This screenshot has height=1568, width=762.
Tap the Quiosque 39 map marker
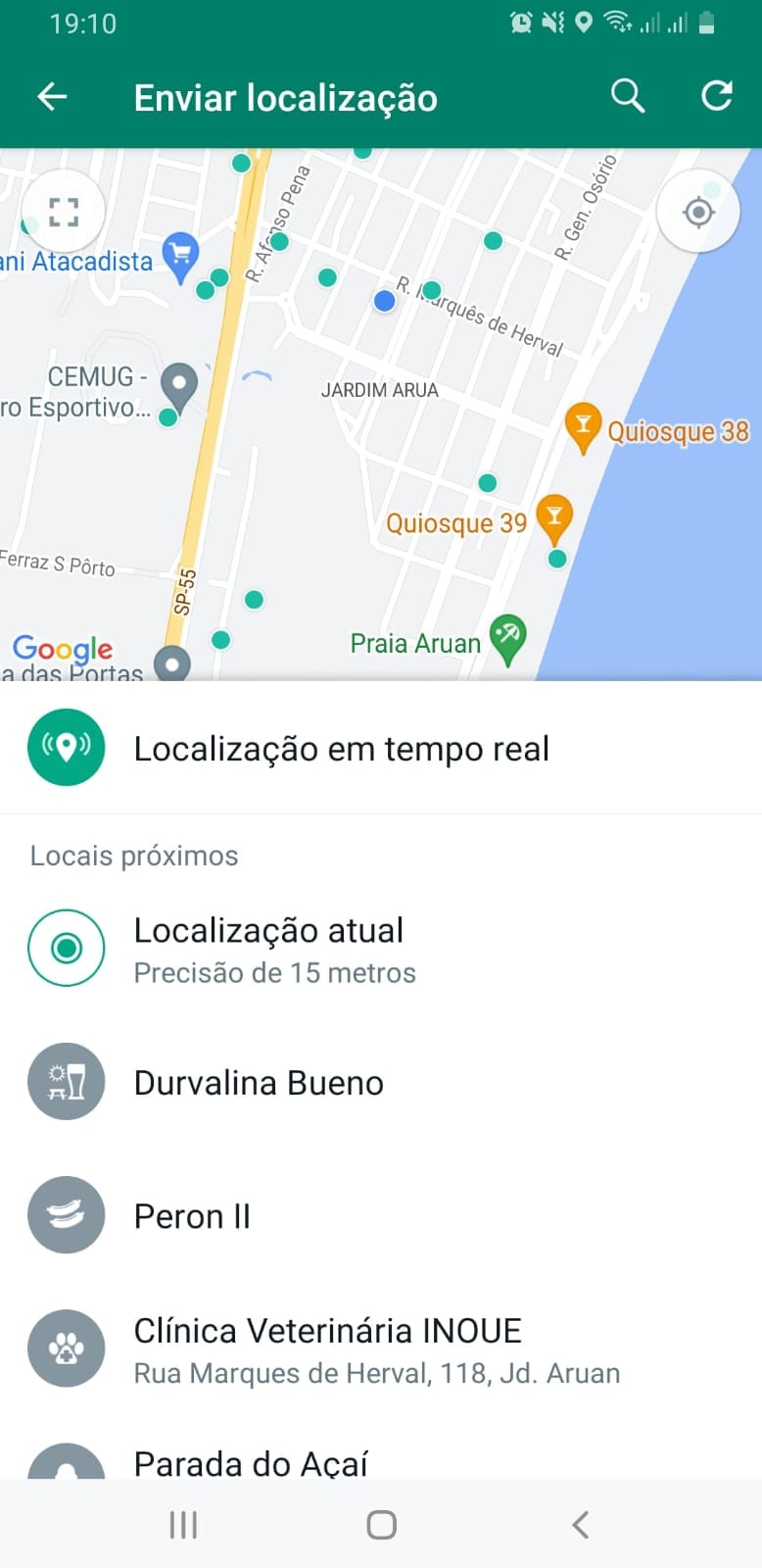554,516
